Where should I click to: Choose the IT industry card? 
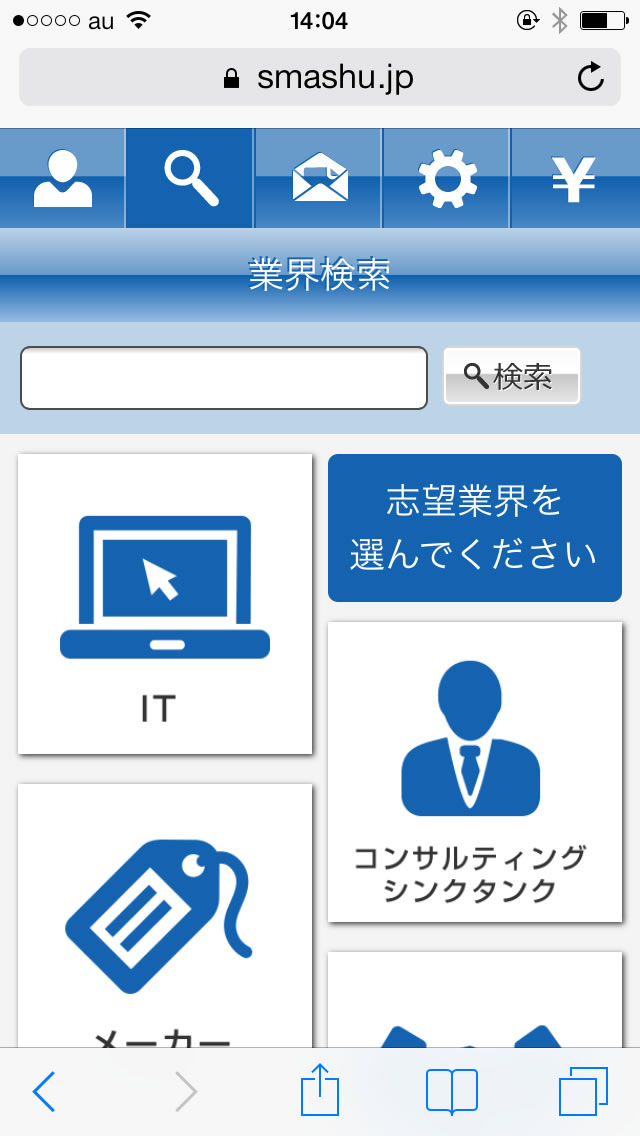[165, 604]
